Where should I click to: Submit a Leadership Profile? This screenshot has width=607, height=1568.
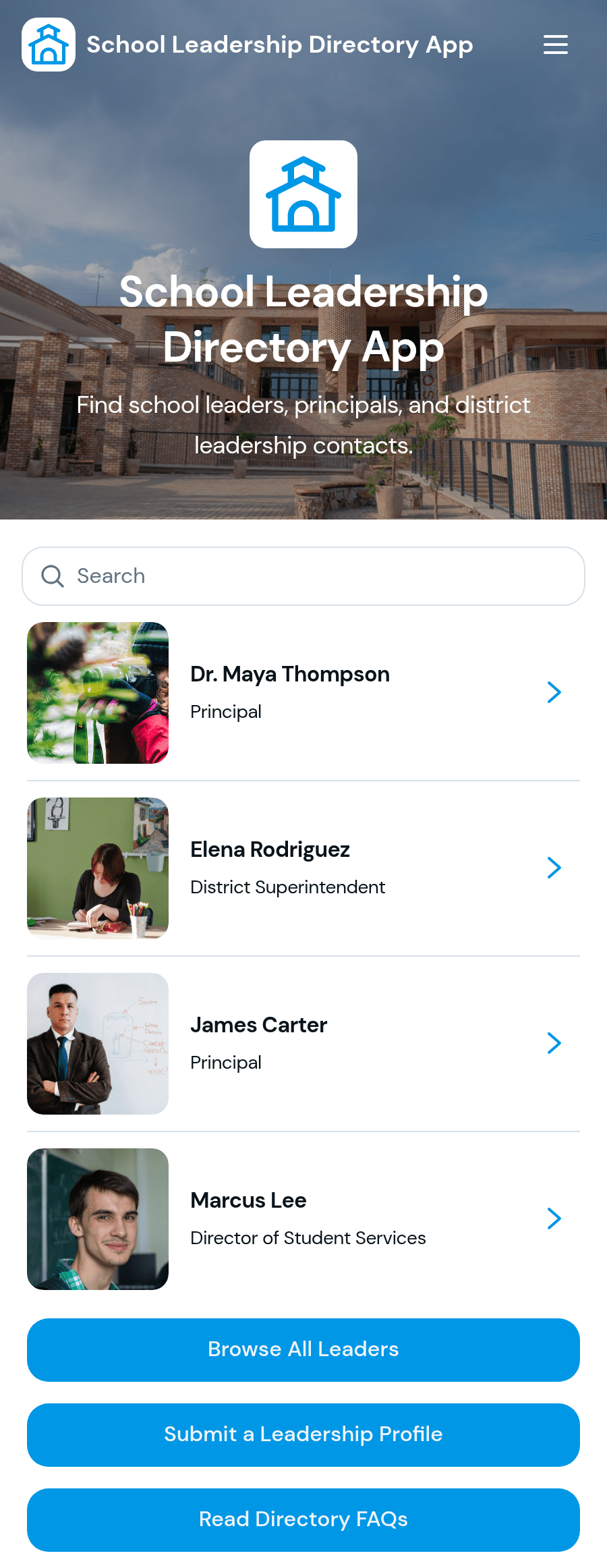[x=303, y=1435]
